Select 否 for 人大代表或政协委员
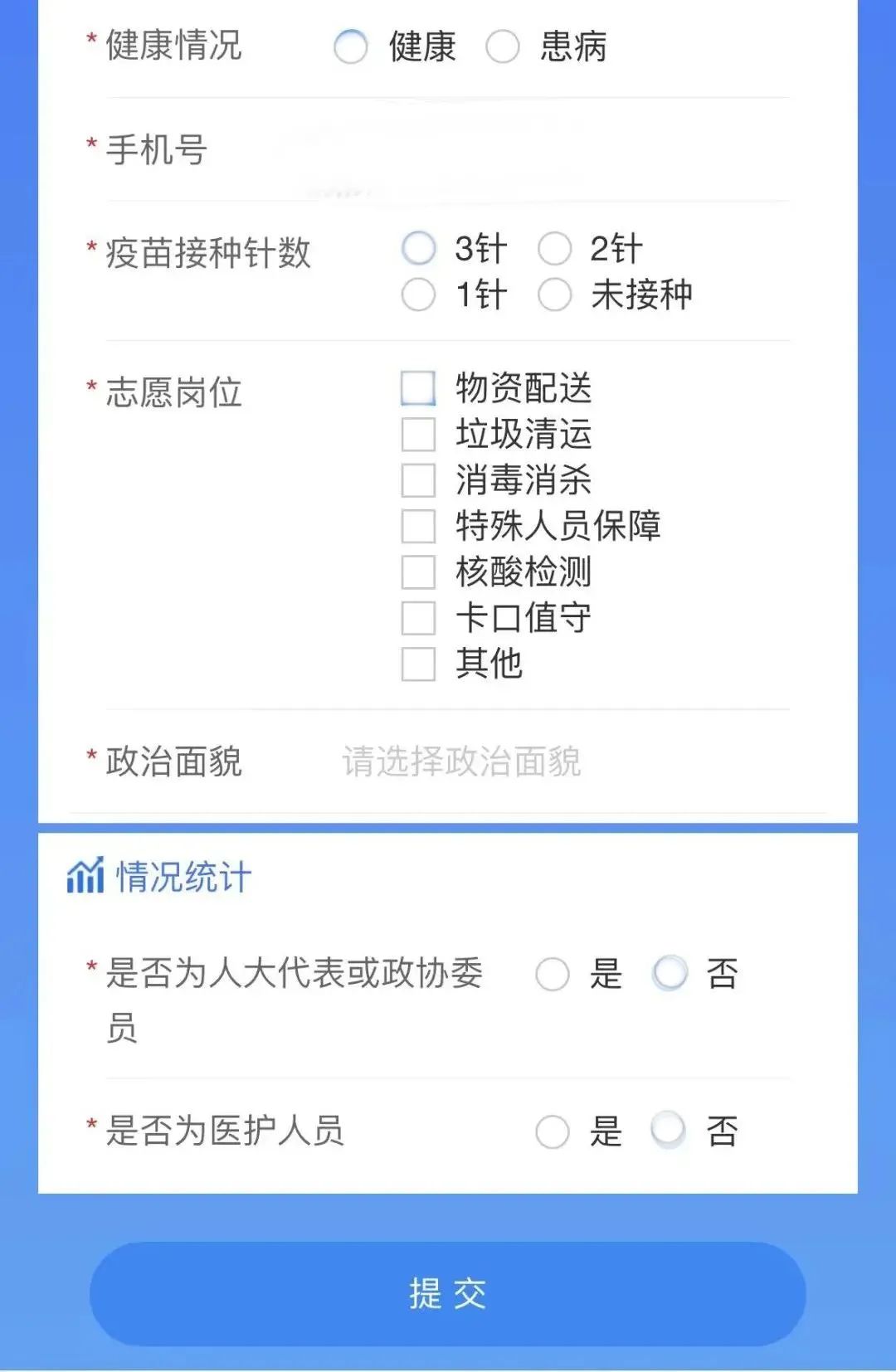Image resolution: width=896 pixels, height=1372 pixels. (670, 973)
